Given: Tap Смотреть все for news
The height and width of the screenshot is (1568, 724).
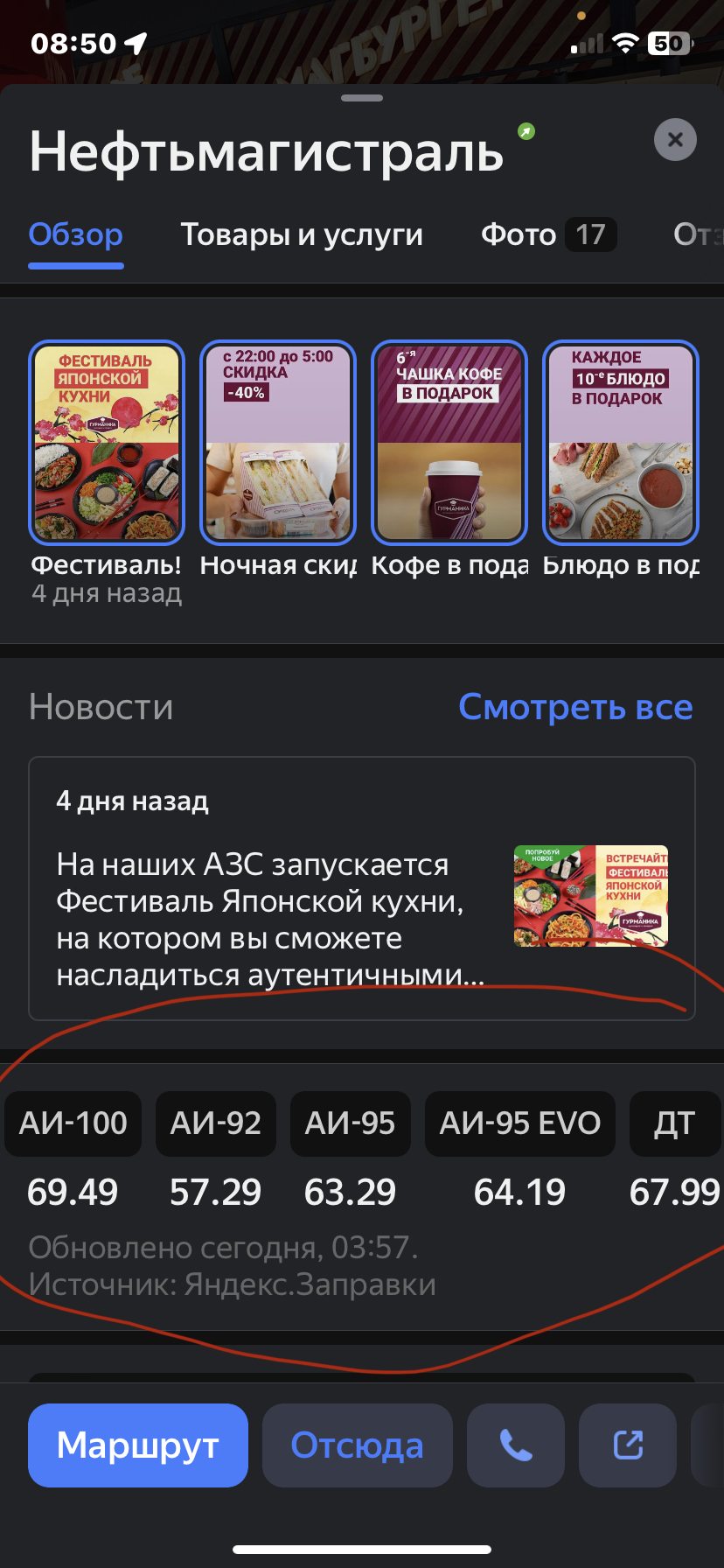Looking at the screenshot, I should (x=575, y=707).
